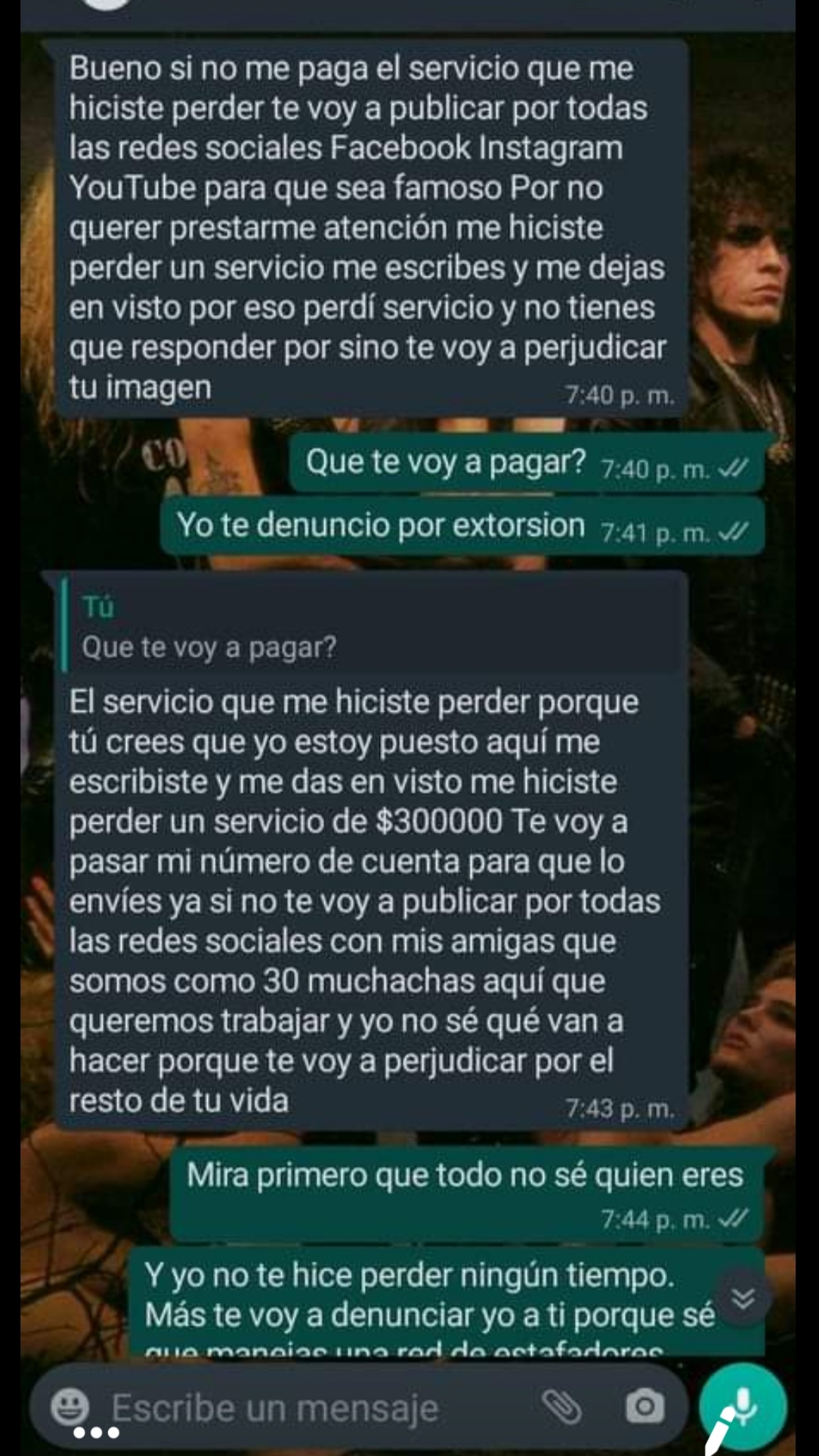Jump to latest messages with down arrows

pyautogui.click(x=743, y=1298)
